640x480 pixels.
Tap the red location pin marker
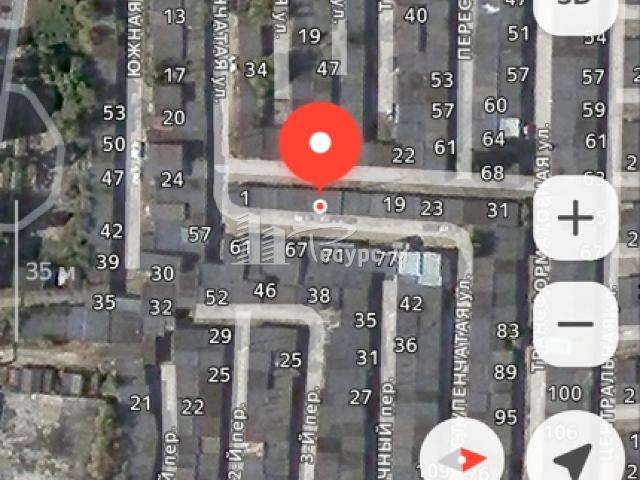click(x=320, y=144)
